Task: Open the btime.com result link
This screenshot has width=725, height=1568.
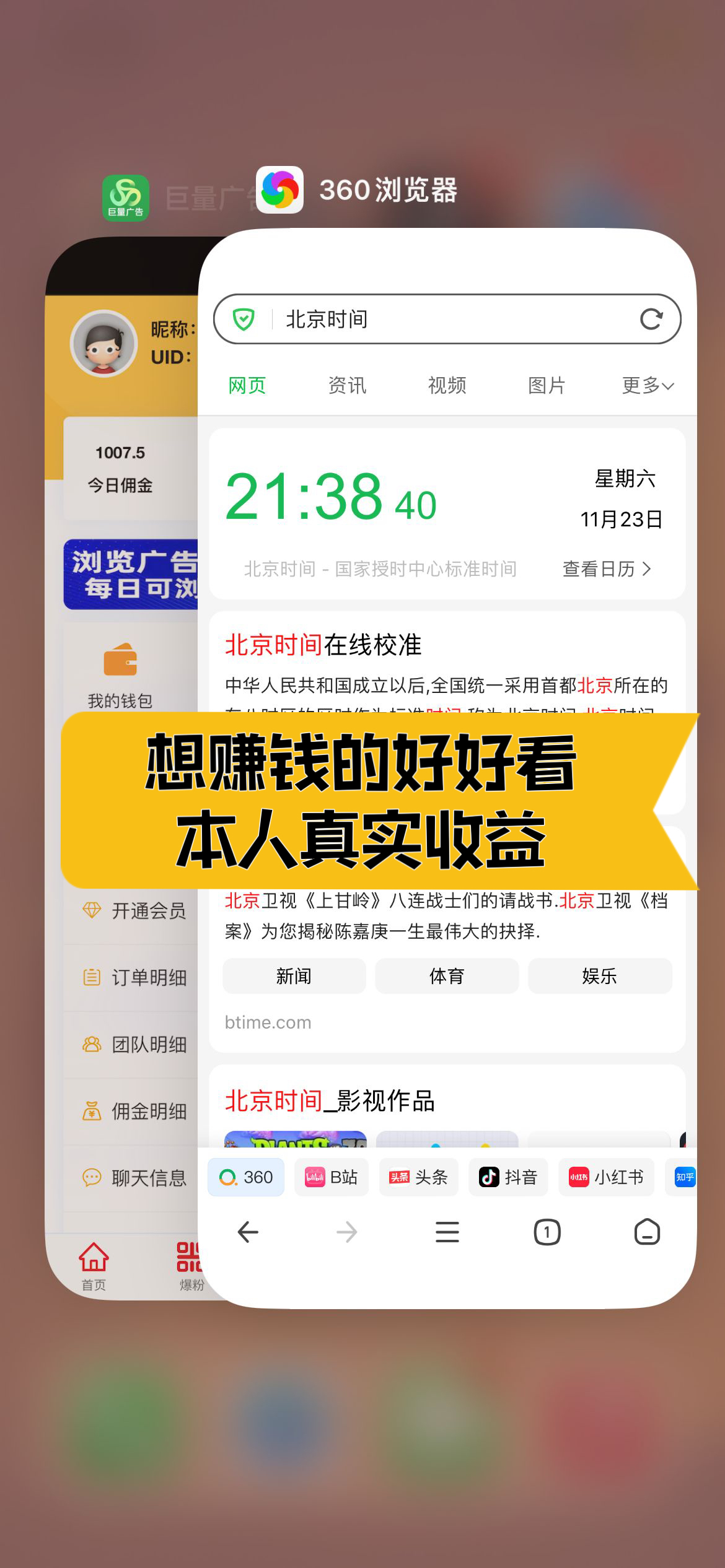Action: tap(268, 1022)
